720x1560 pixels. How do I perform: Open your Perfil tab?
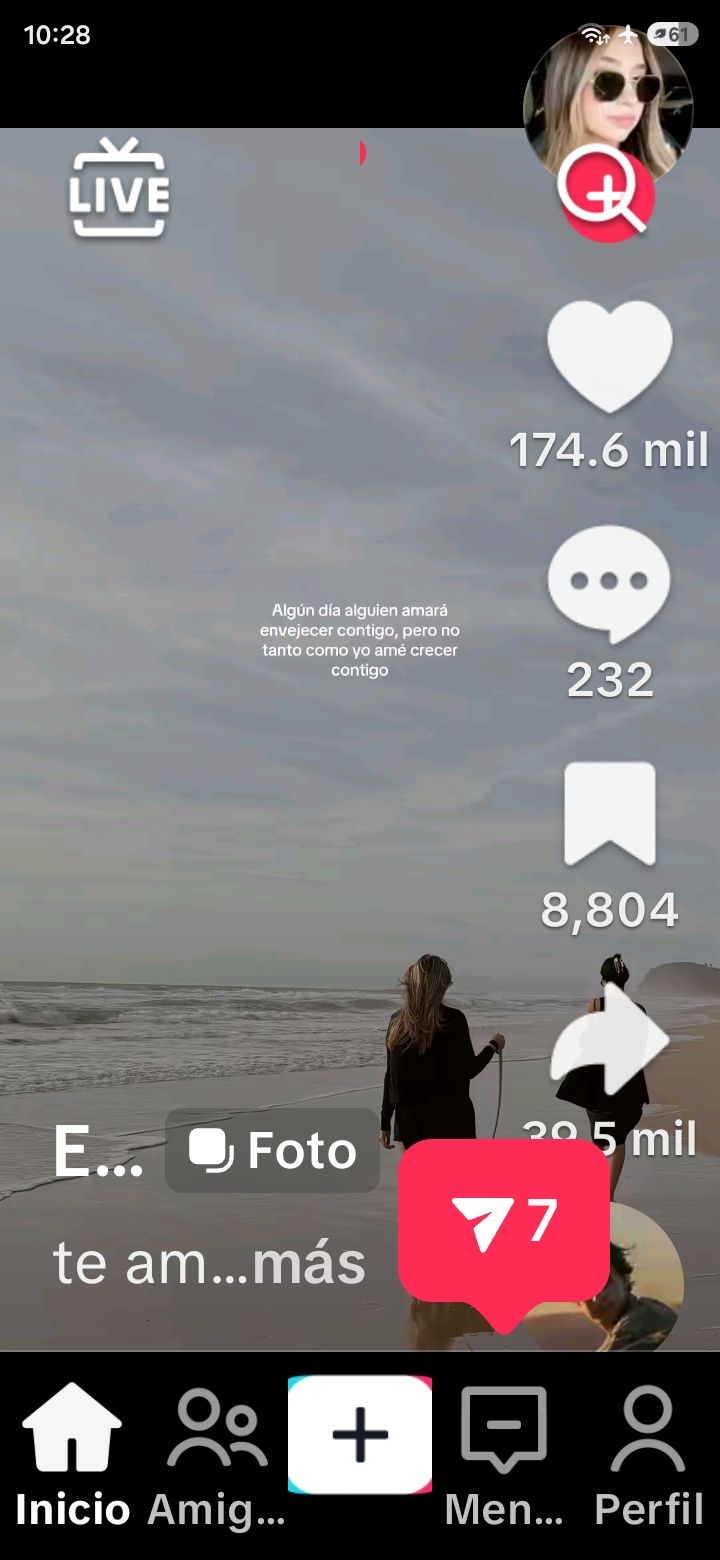click(x=648, y=1440)
